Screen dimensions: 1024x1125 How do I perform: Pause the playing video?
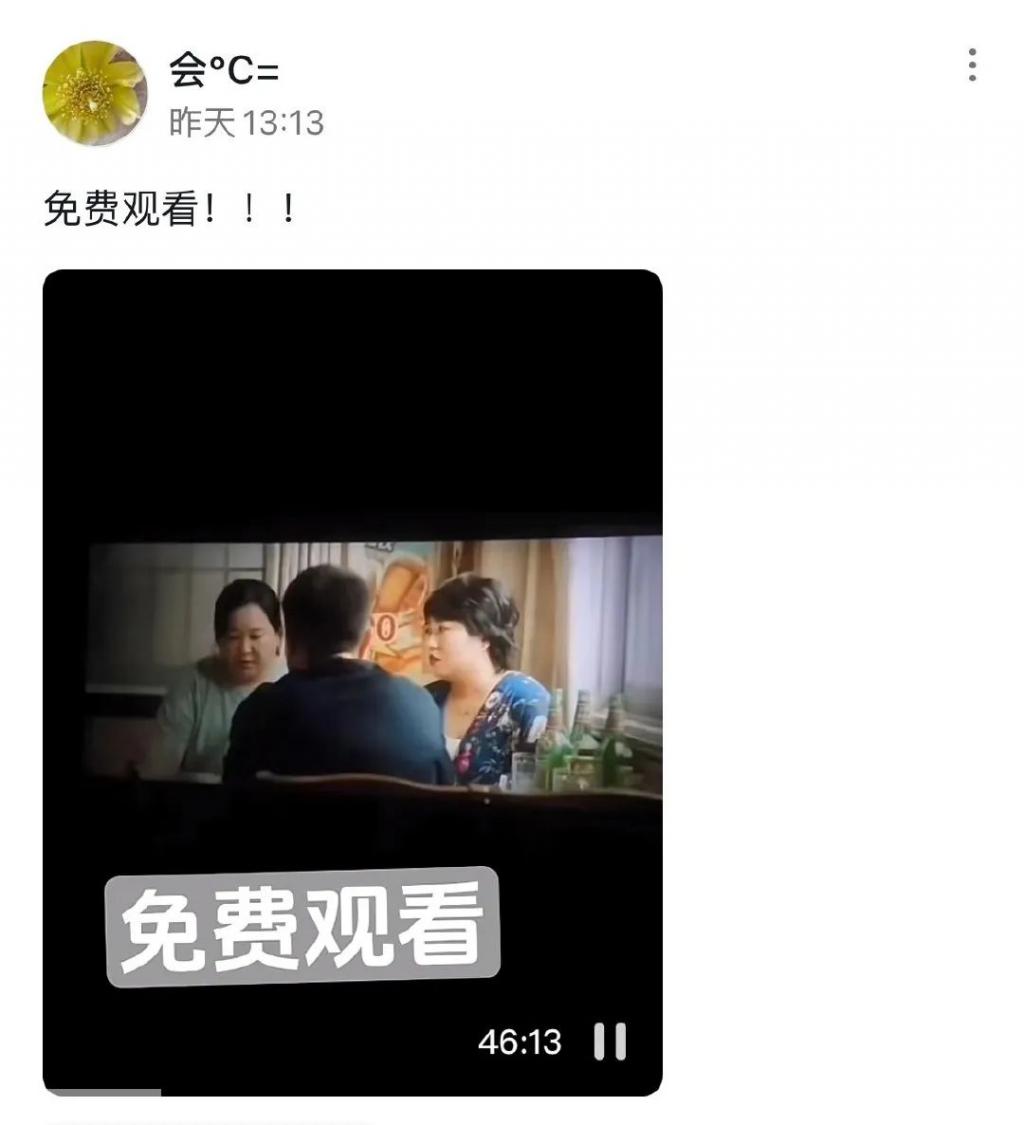pyautogui.click(x=609, y=1041)
